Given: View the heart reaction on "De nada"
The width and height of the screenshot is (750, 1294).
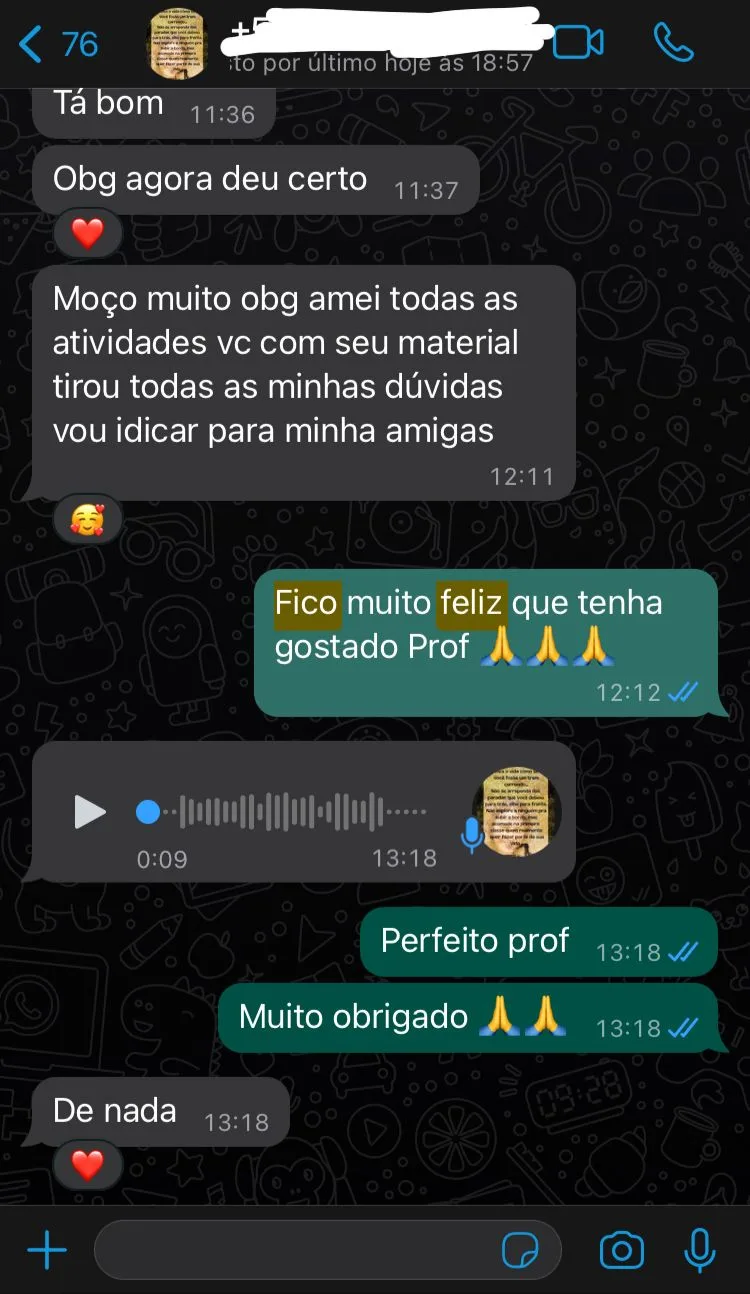Looking at the screenshot, I should [x=88, y=1164].
